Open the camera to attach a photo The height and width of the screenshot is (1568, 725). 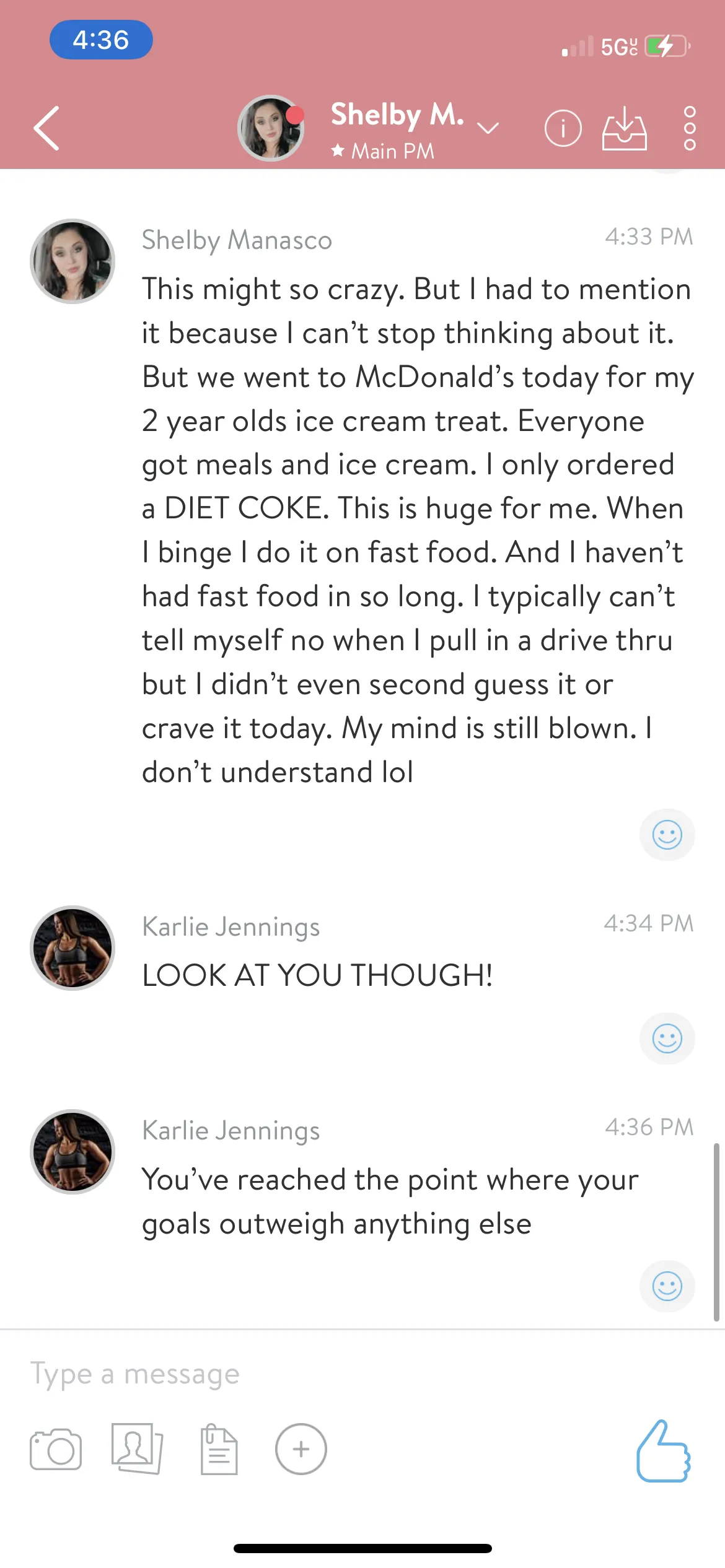[x=56, y=1449]
